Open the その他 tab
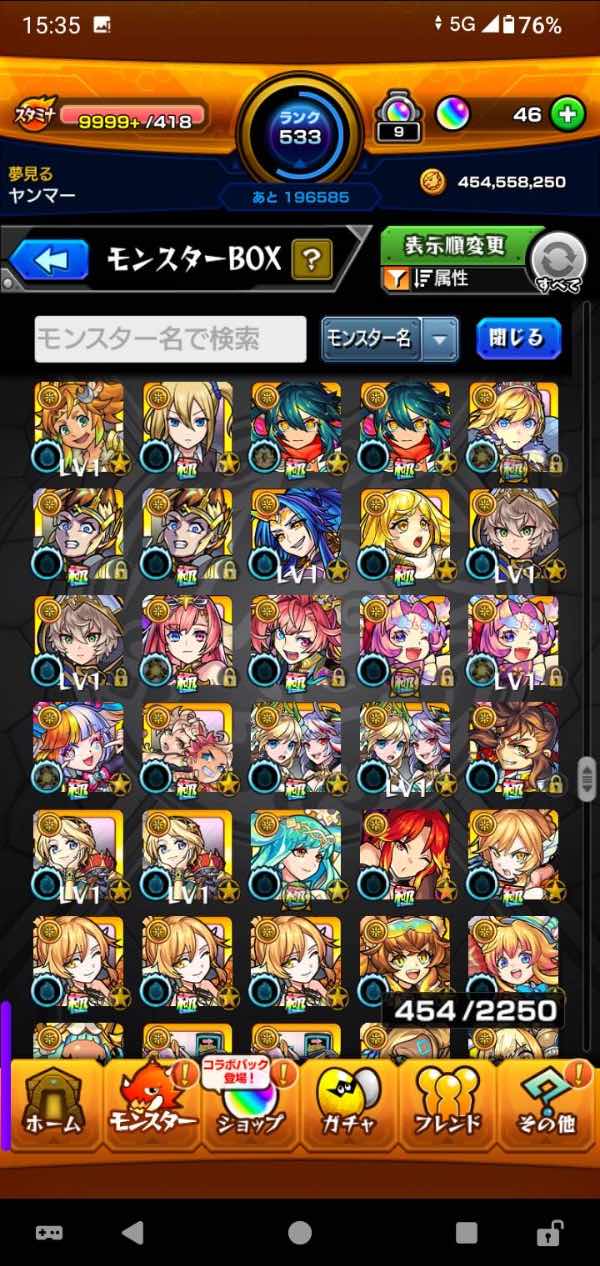Screen dimensions: 600x1266 click(547, 1105)
